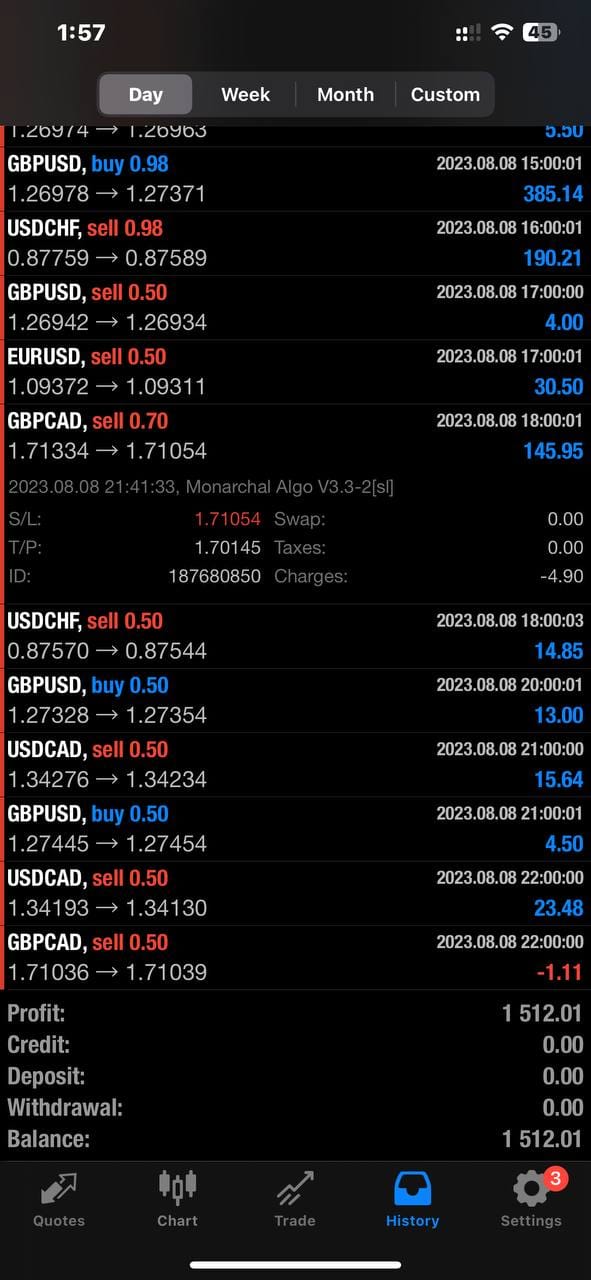
Task: Expand USDCAD sell 0.50 trade at 22:00:00
Action: tap(295, 893)
